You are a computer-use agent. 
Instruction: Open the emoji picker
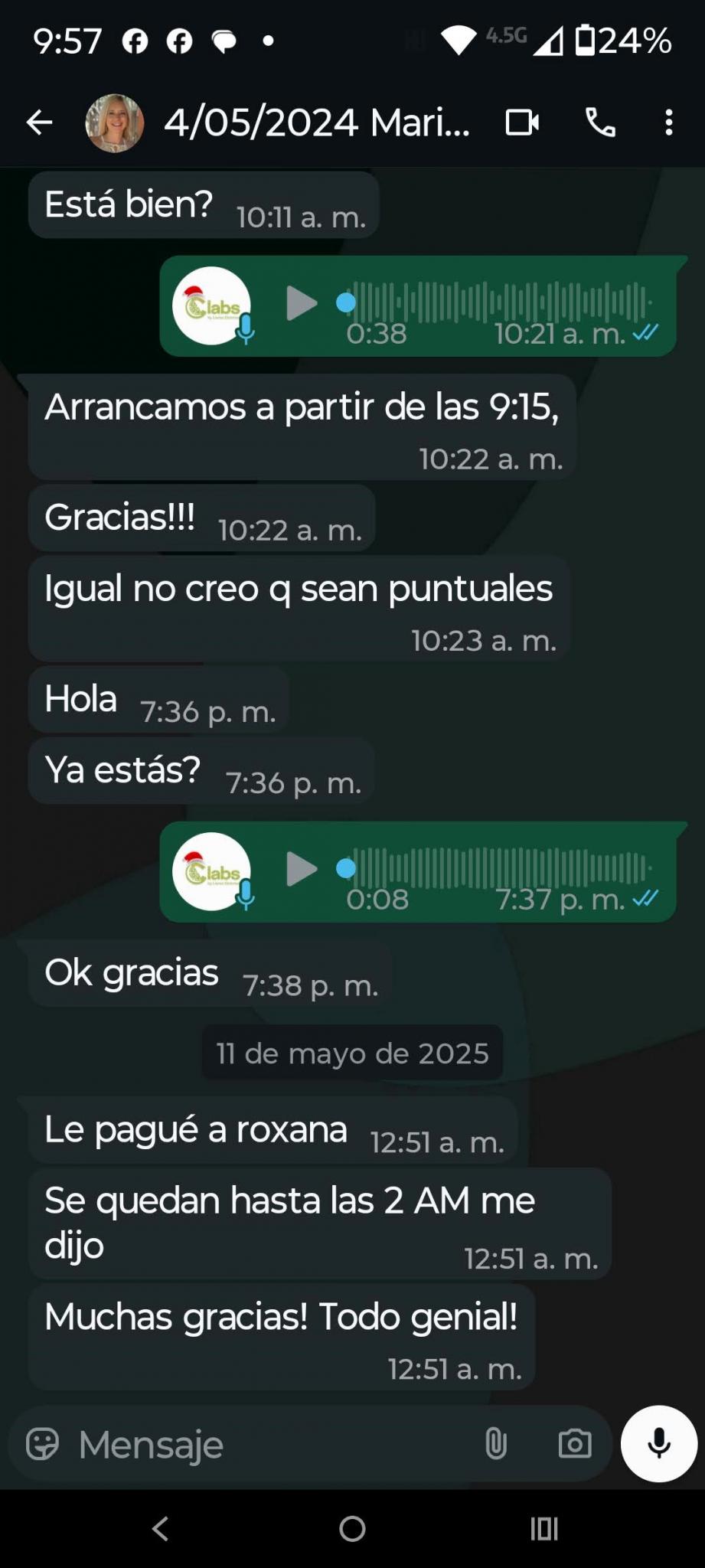(x=42, y=1445)
